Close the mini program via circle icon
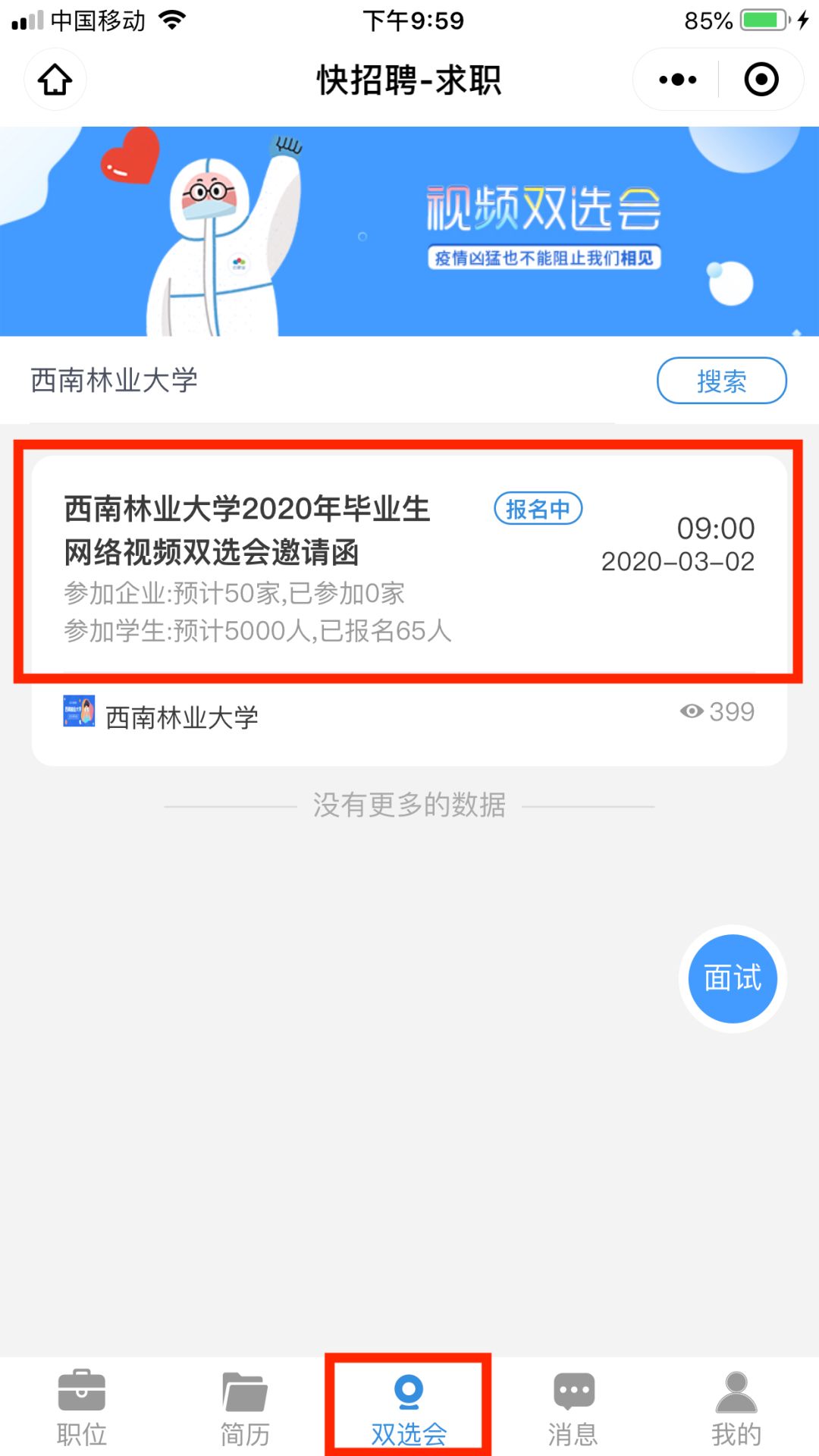Screen dimensions: 819x1456 (x=761, y=80)
